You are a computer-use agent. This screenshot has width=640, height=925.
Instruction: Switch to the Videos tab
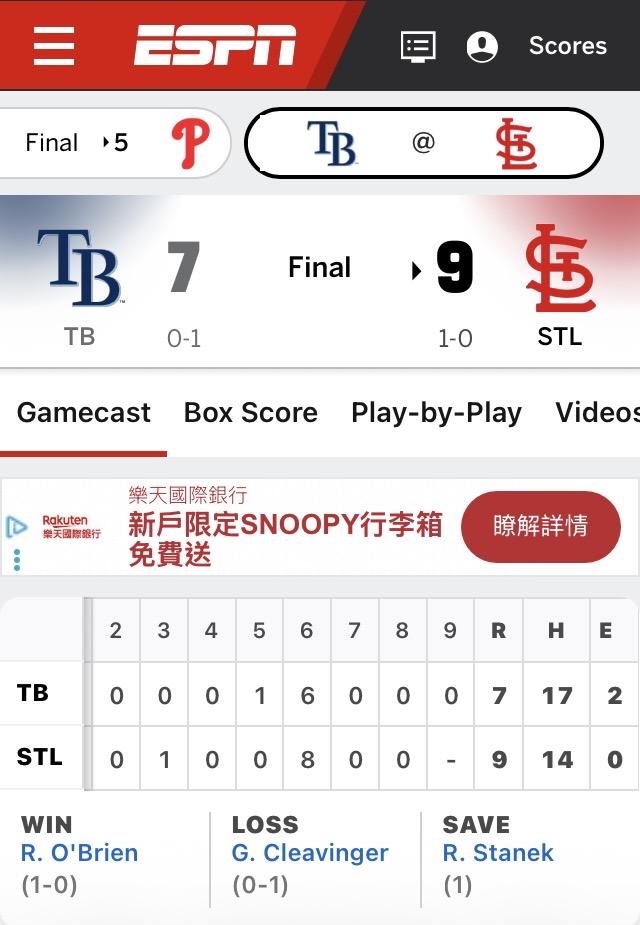597,413
